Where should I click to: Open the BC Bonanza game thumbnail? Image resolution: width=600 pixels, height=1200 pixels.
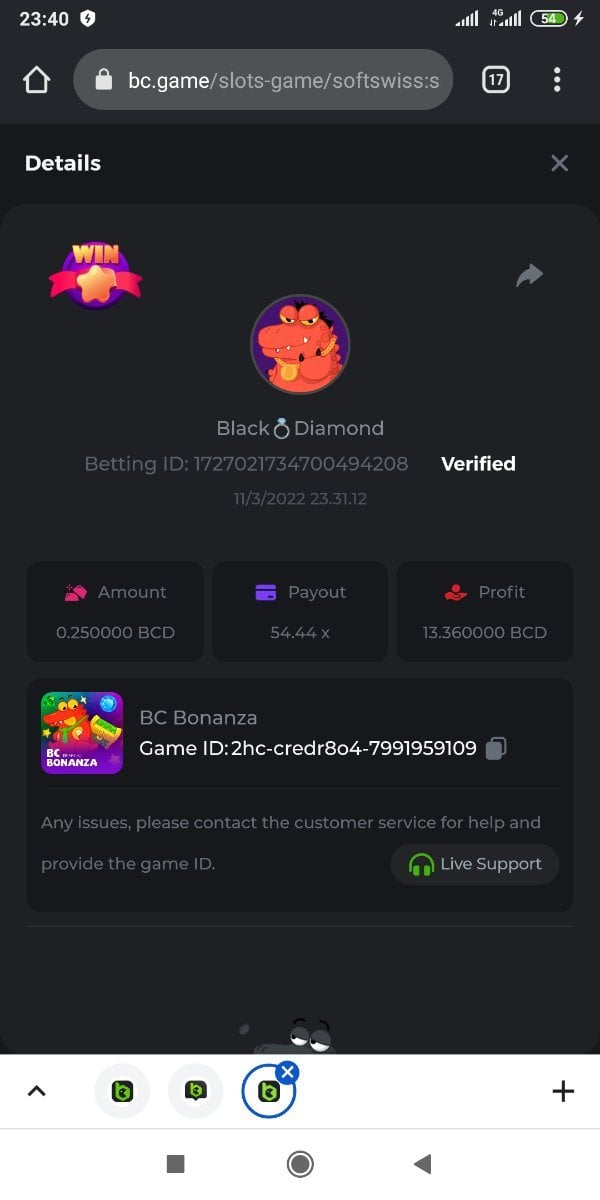82,732
